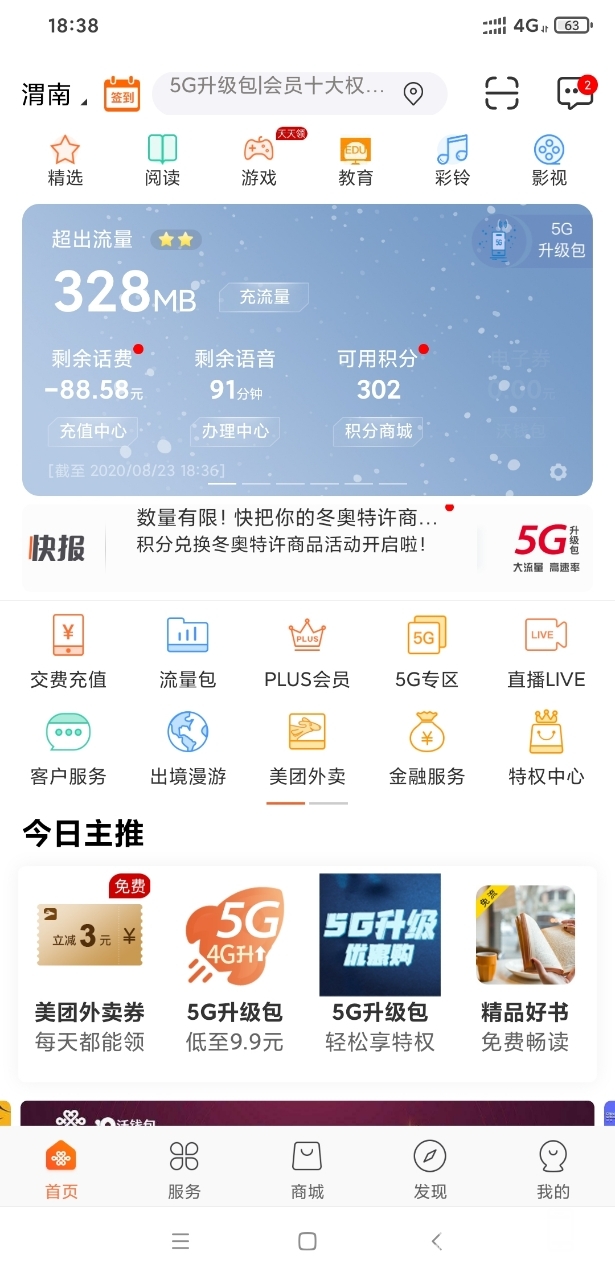
Task: Open the 彩铃 category
Action: (452, 161)
